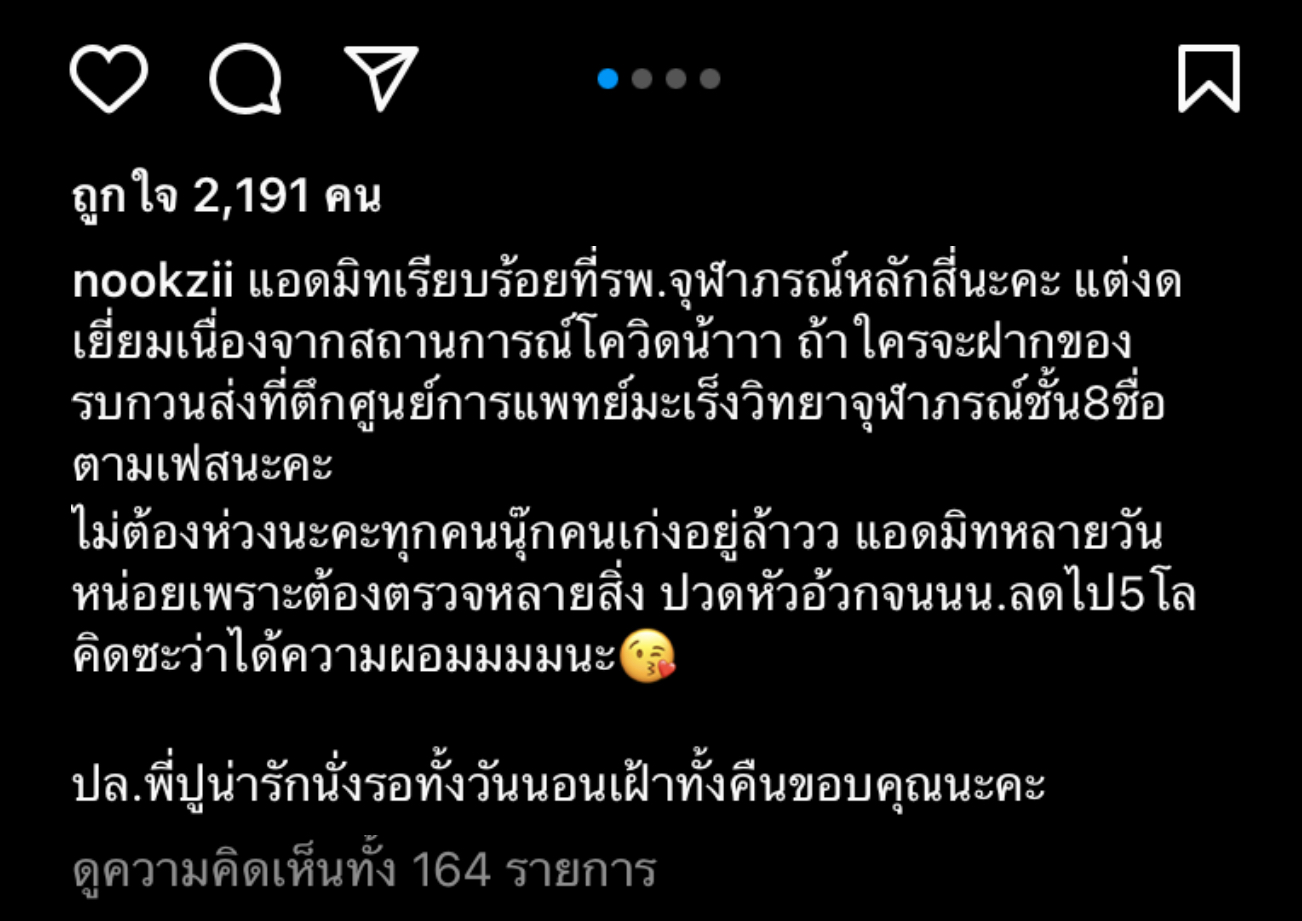This screenshot has height=921, width=1302.
Task: Like this post with the heart icon
Action: tap(108, 79)
